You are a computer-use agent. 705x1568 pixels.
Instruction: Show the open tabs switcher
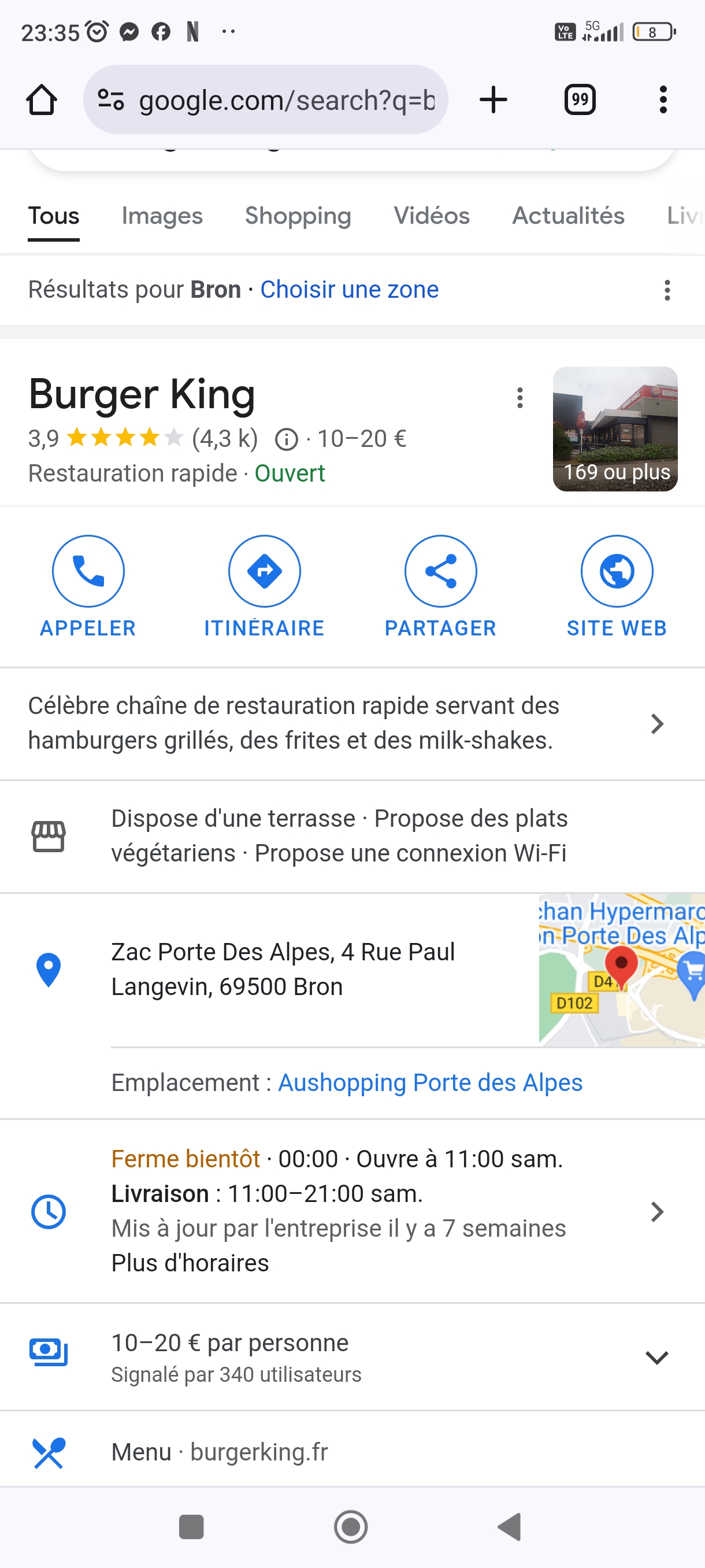pos(580,100)
